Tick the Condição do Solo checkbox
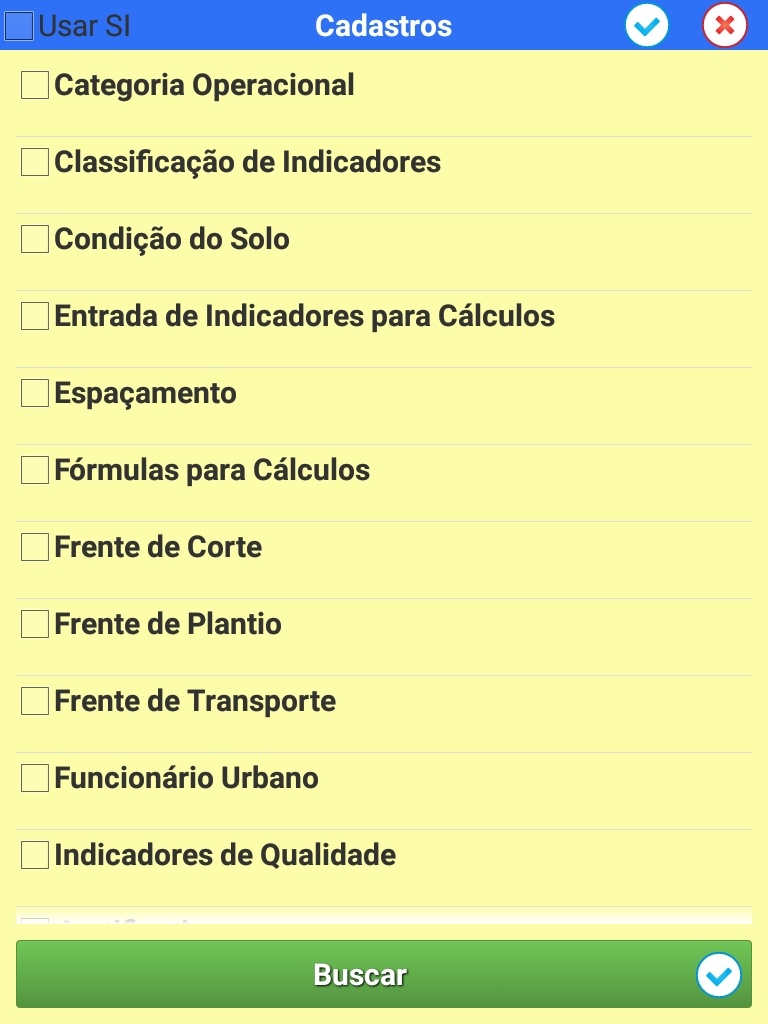The image size is (768, 1024). click(35, 239)
